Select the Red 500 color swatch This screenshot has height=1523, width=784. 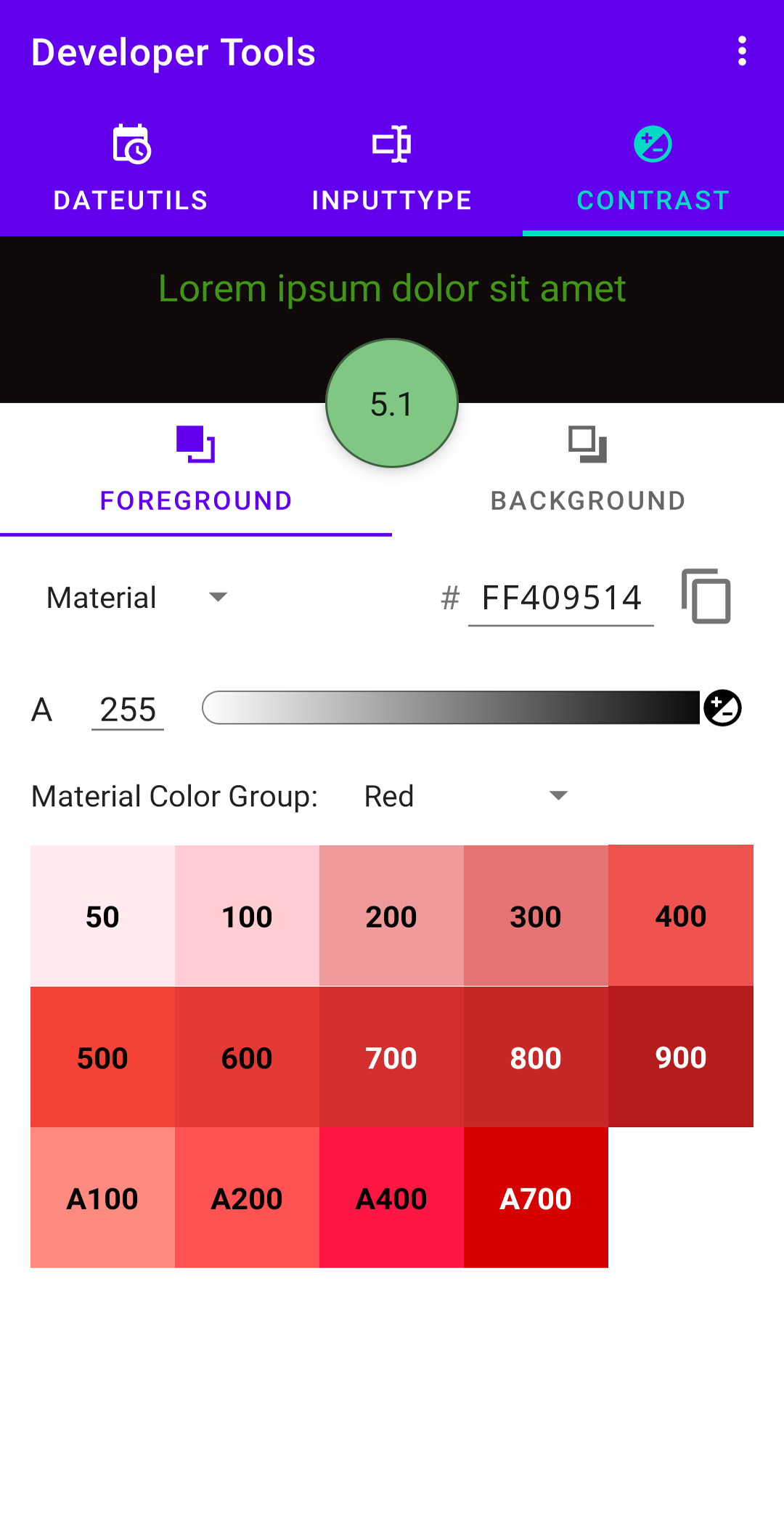coord(102,1057)
